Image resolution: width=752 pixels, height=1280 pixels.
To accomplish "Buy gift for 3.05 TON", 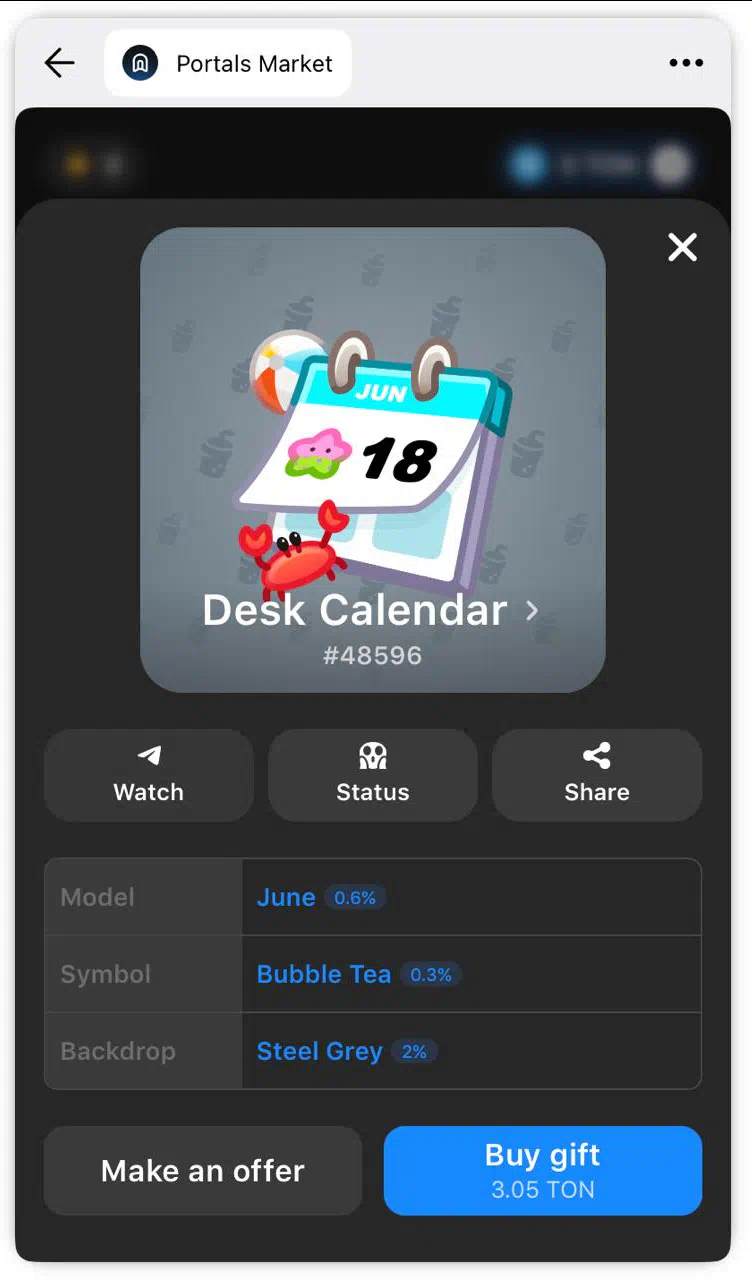I will tap(543, 1171).
